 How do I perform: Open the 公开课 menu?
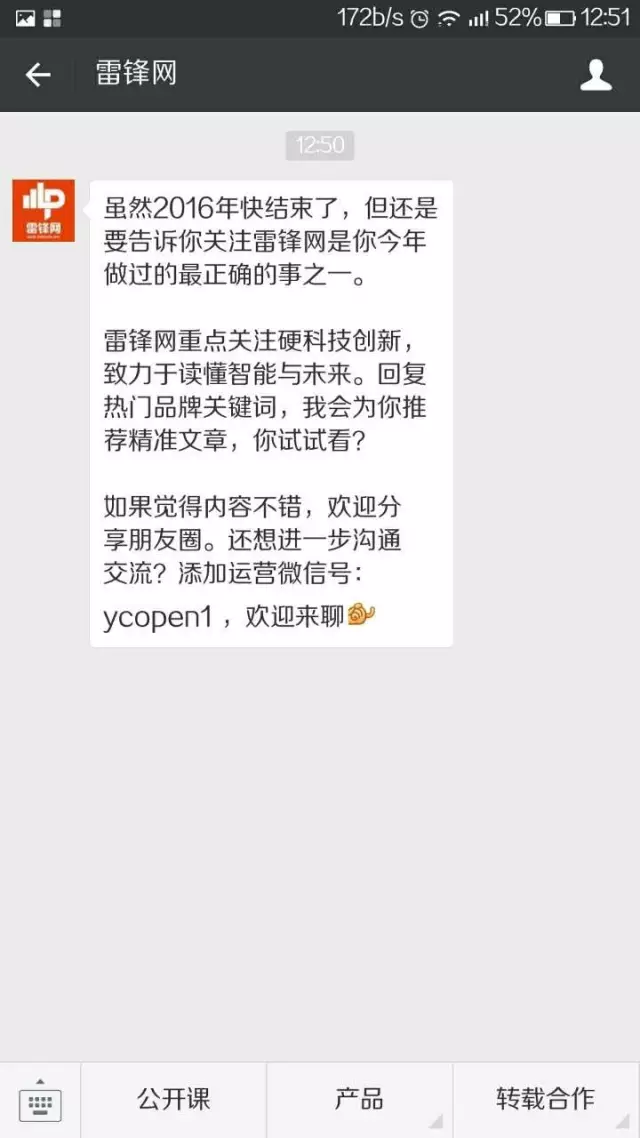[173, 1100]
